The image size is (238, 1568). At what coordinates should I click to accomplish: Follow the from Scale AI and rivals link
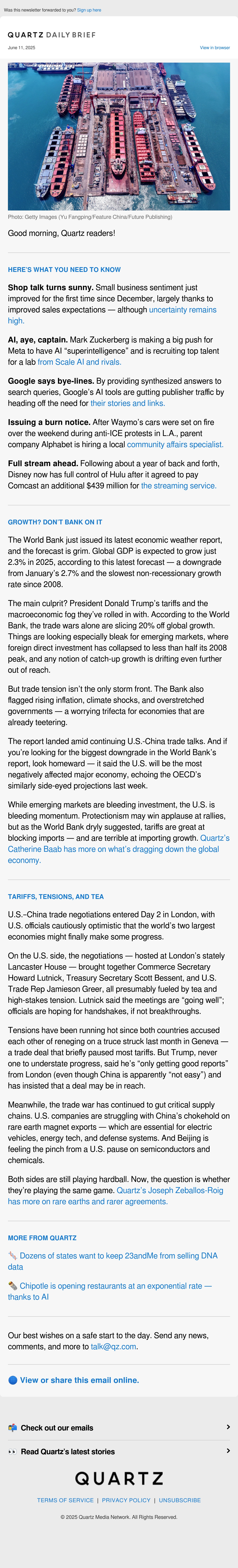click(x=79, y=362)
